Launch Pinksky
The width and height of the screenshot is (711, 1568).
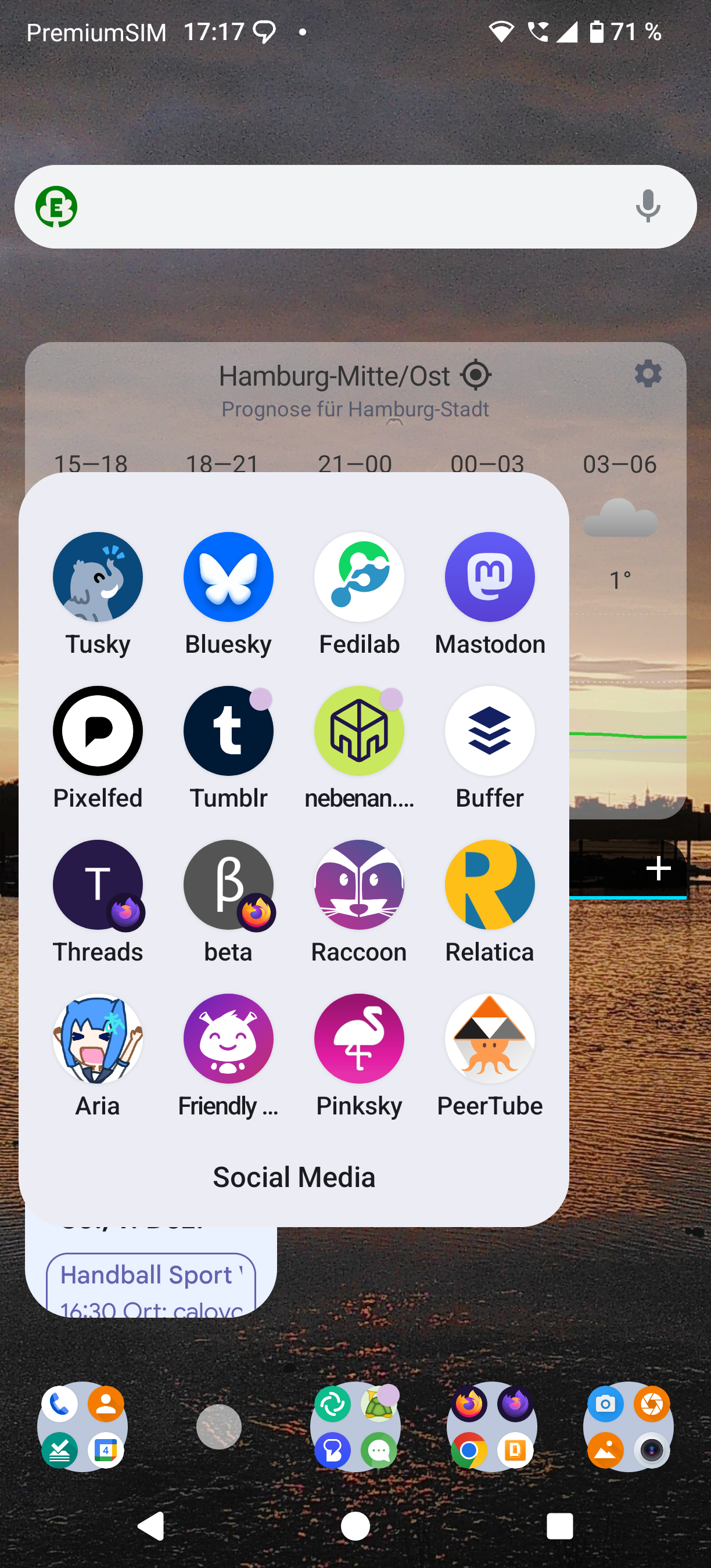point(359,1039)
